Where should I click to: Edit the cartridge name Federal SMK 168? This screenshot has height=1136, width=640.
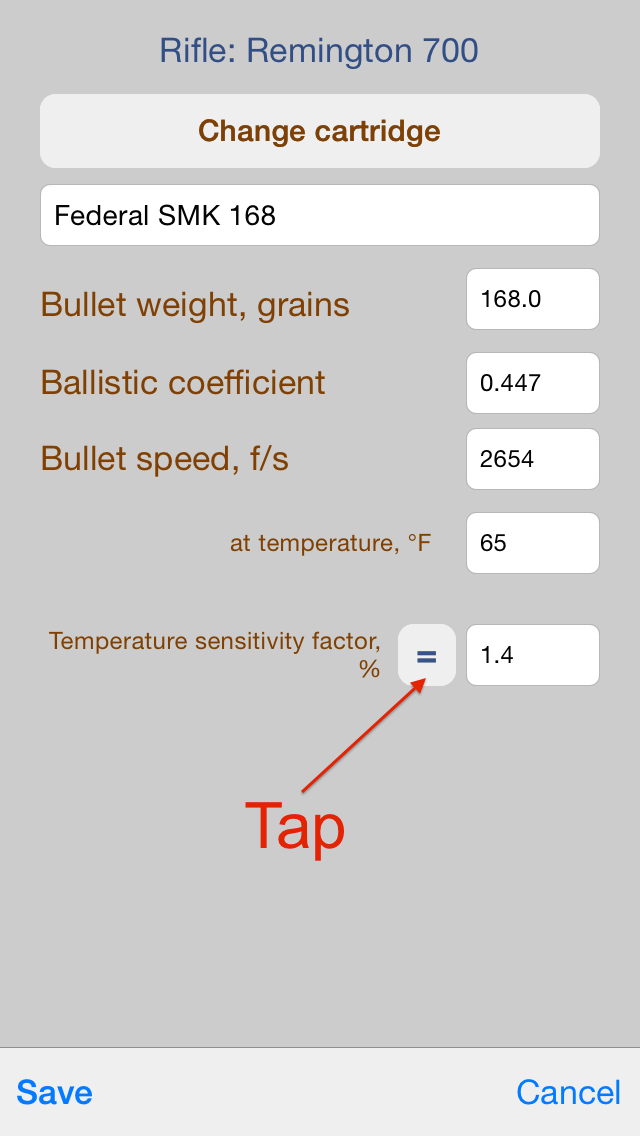tap(320, 215)
